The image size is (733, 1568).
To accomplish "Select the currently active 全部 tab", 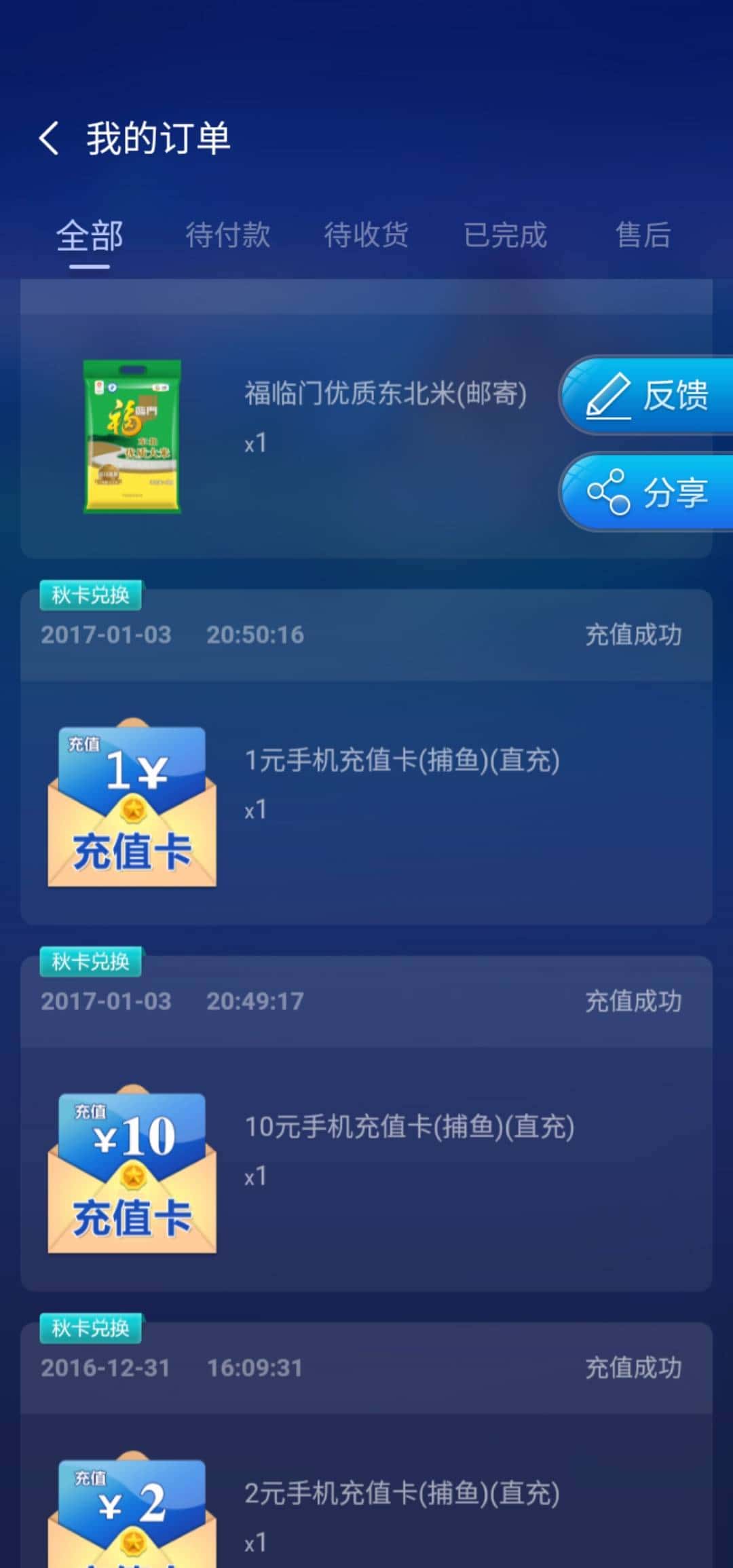I will point(90,236).
